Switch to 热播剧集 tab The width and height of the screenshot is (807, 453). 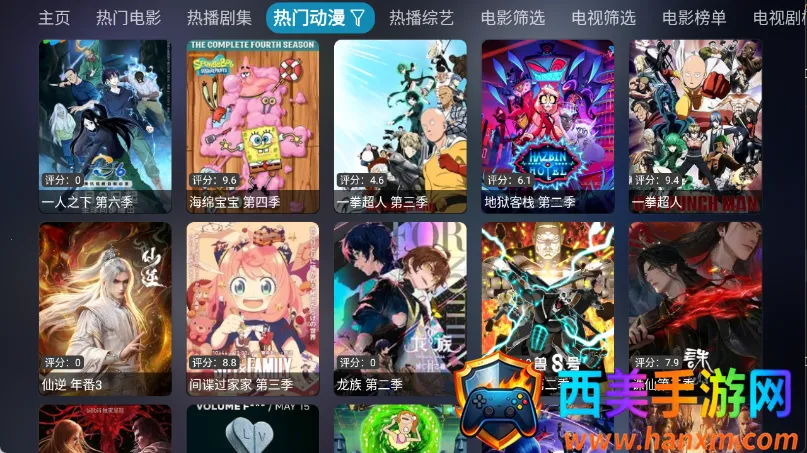click(x=219, y=18)
